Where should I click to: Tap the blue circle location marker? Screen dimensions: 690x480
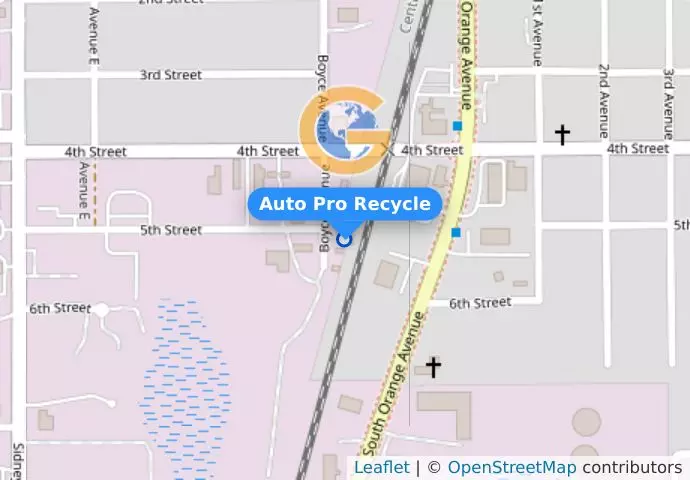click(345, 239)
